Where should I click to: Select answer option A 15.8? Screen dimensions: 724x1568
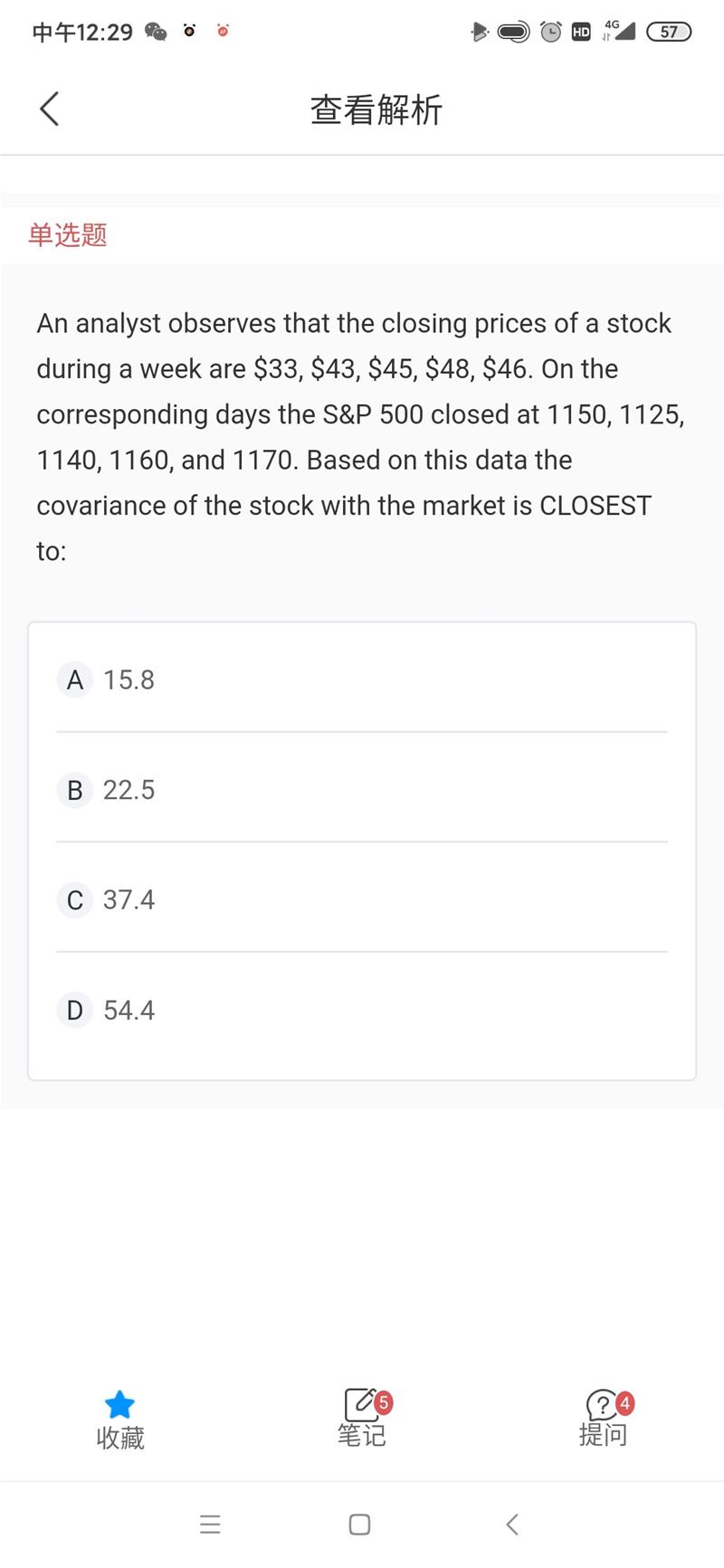(x=362, y=679)
